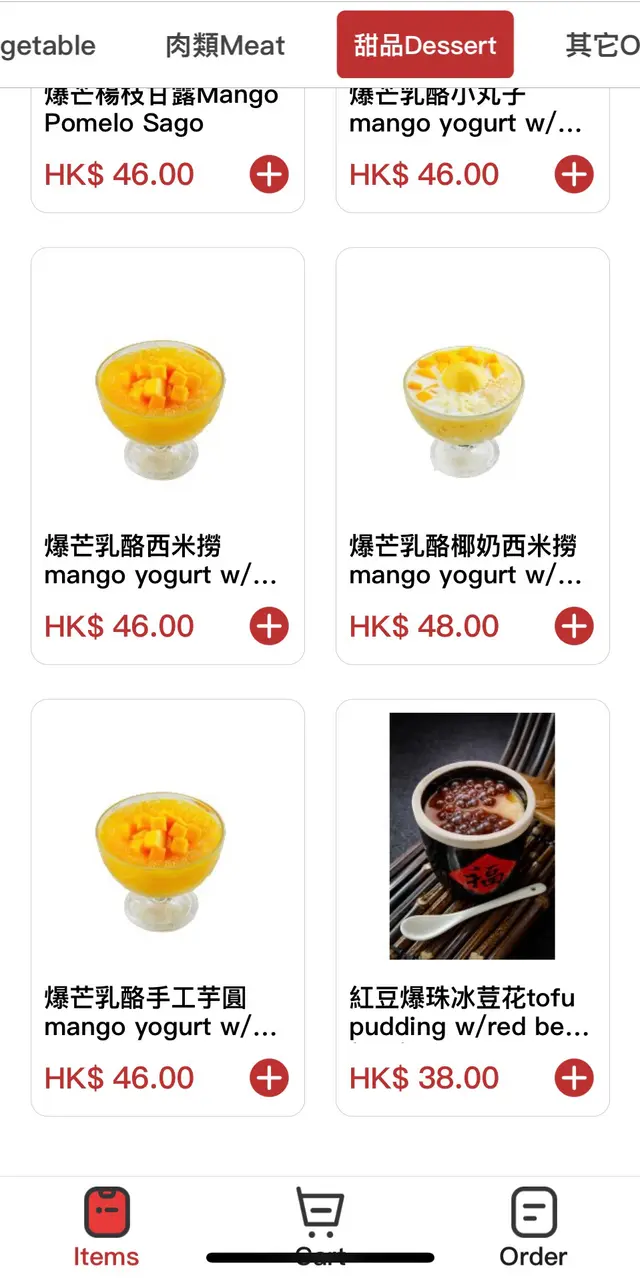Select the 甜品Dessert category tab
Screen dimensions: 640x1278
[x=425, y=45]
